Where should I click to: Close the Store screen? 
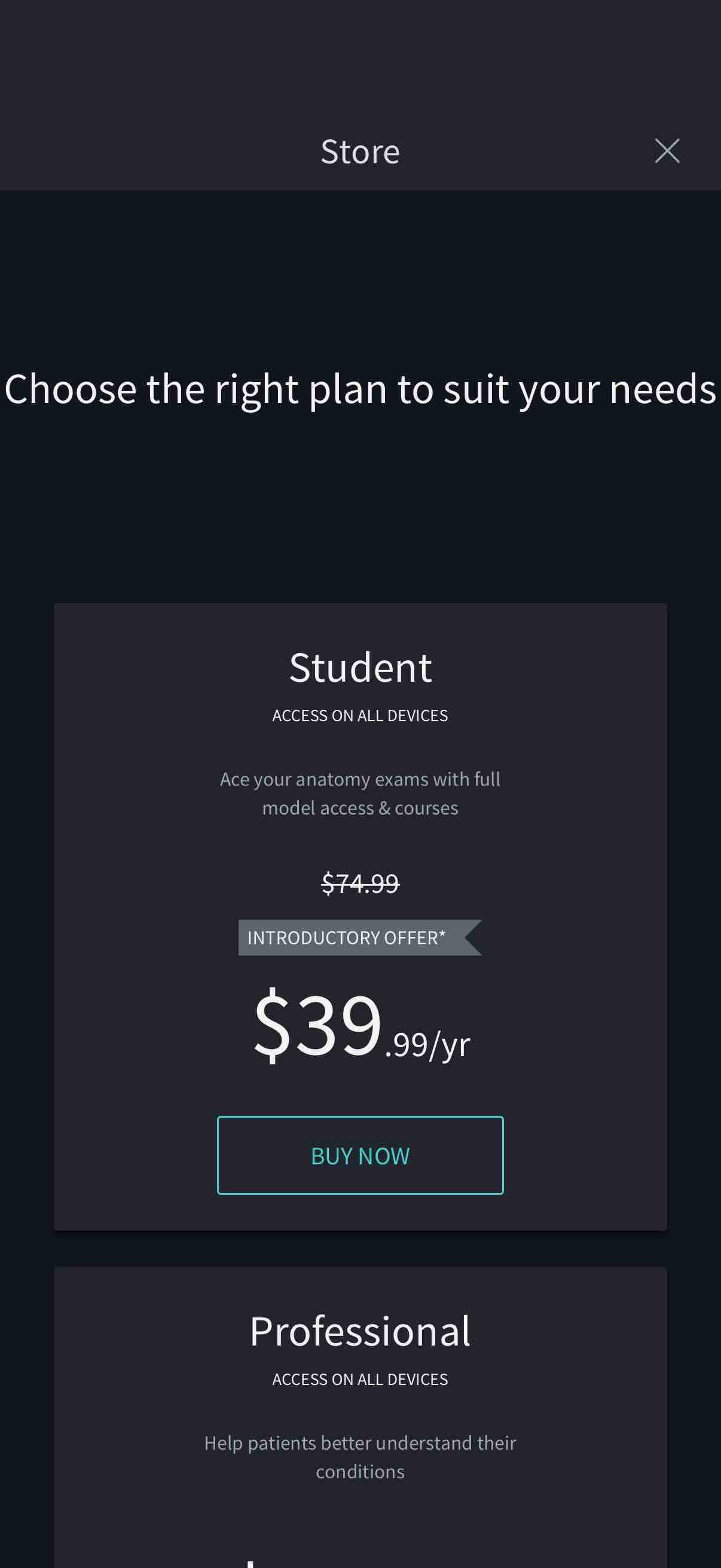667,151
